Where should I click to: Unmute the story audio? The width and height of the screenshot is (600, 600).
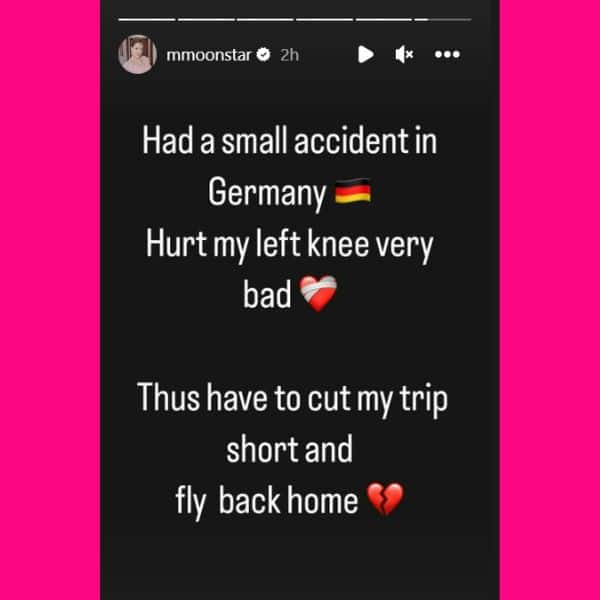(404, 55)
